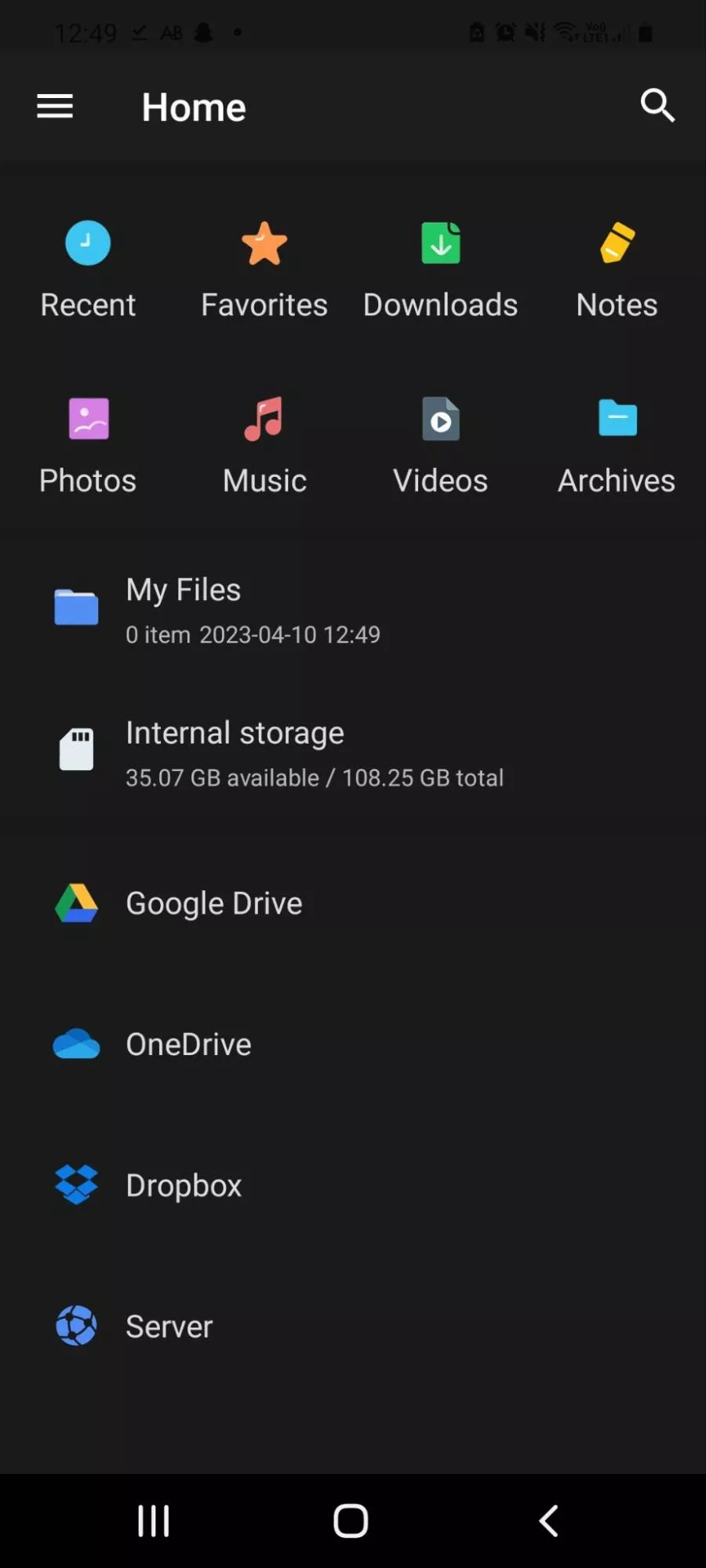Tap the search magnifier icon
Image resolution: width=706 pixels, height=1568 pixels.
(x=657, y=106)
